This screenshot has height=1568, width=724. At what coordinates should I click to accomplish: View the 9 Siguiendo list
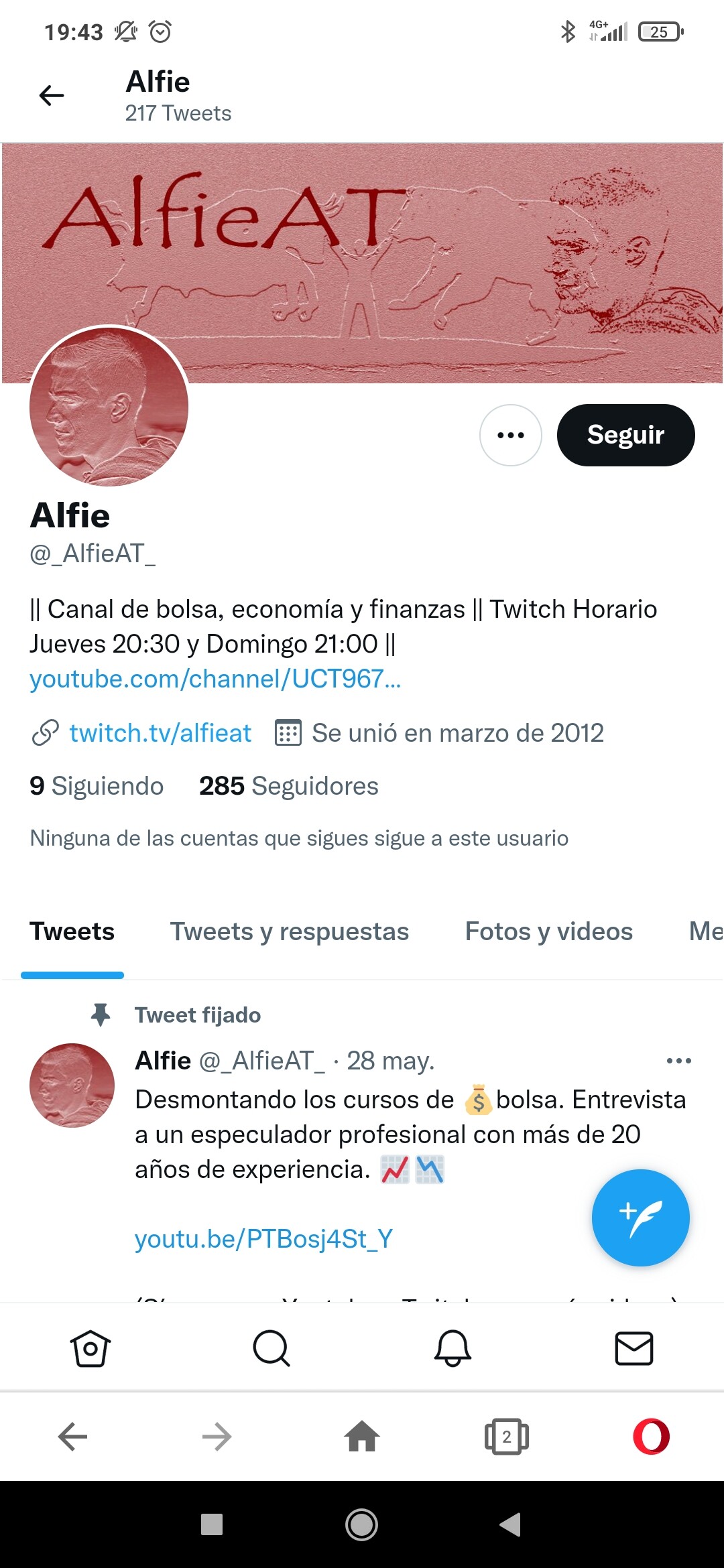[x=97, y=786]
